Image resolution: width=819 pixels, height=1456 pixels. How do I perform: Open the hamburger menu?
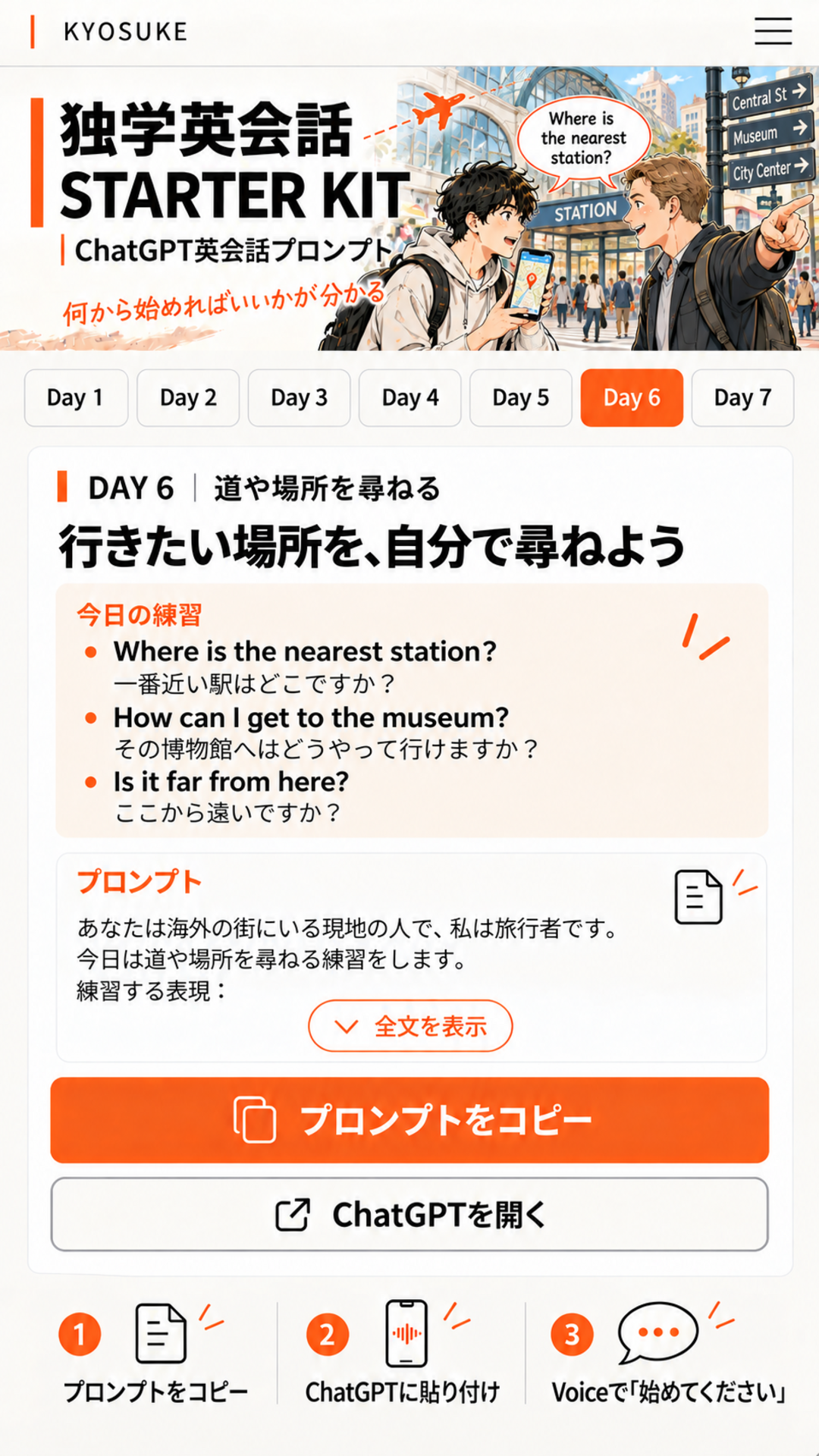click(773, 31)
